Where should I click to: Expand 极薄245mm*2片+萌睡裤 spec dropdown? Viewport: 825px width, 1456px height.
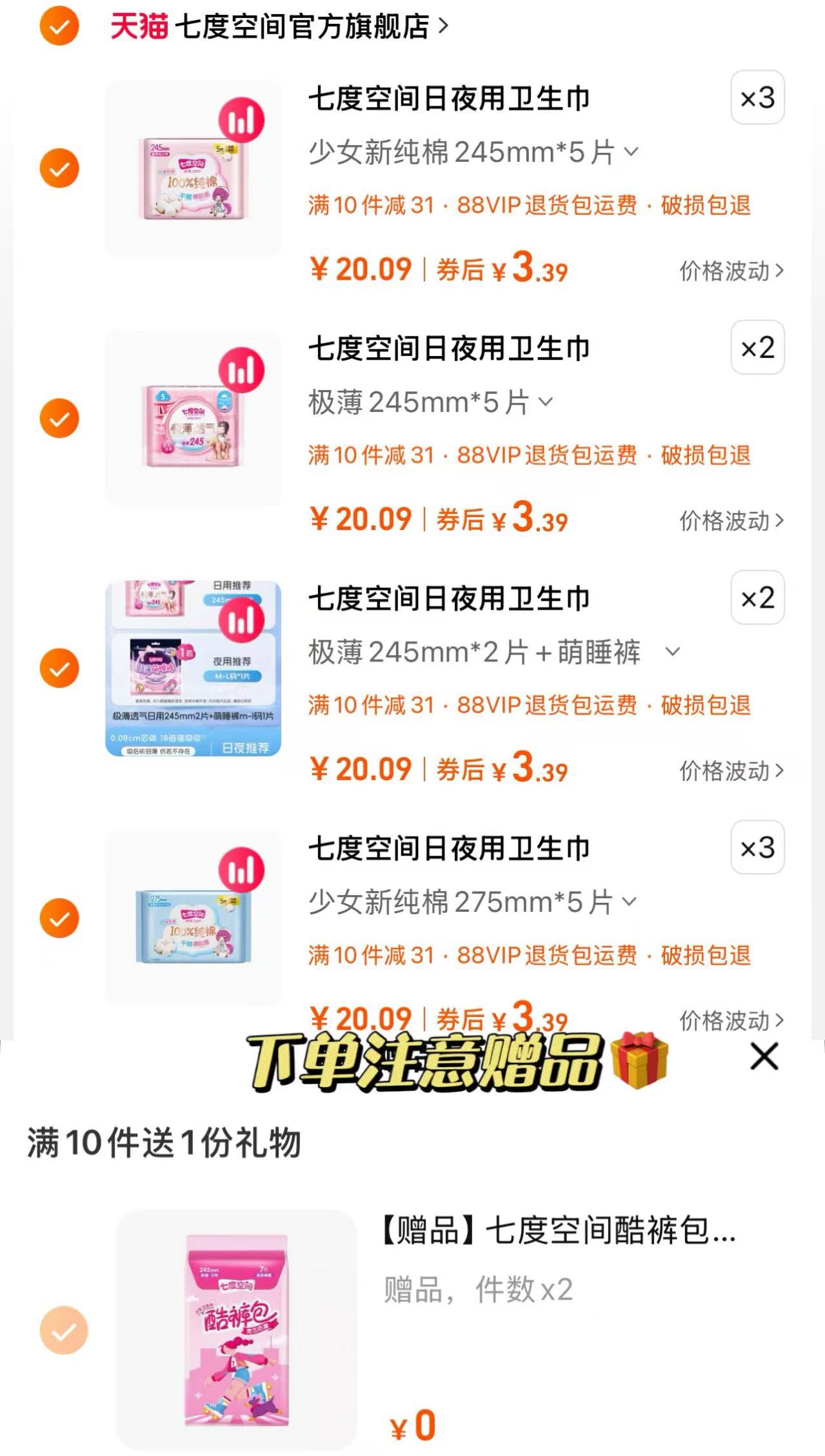click(x=673, y=653)
